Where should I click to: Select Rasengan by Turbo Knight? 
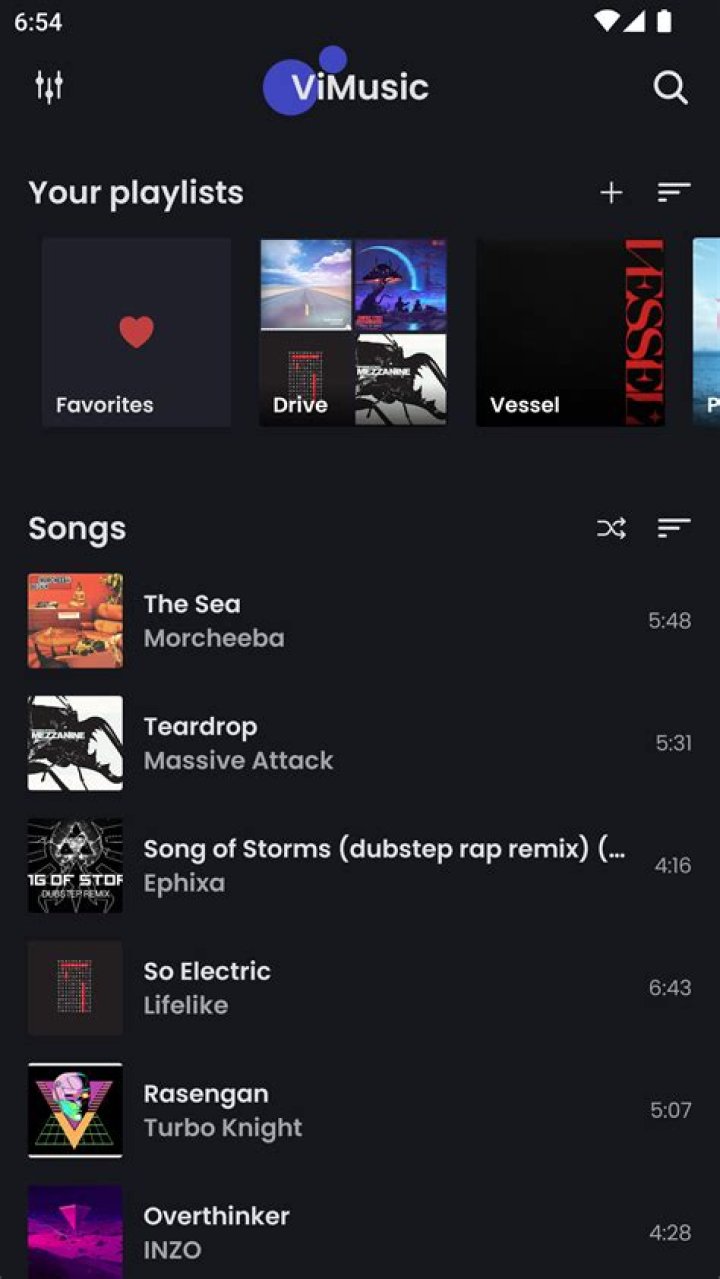point(360,1110)
